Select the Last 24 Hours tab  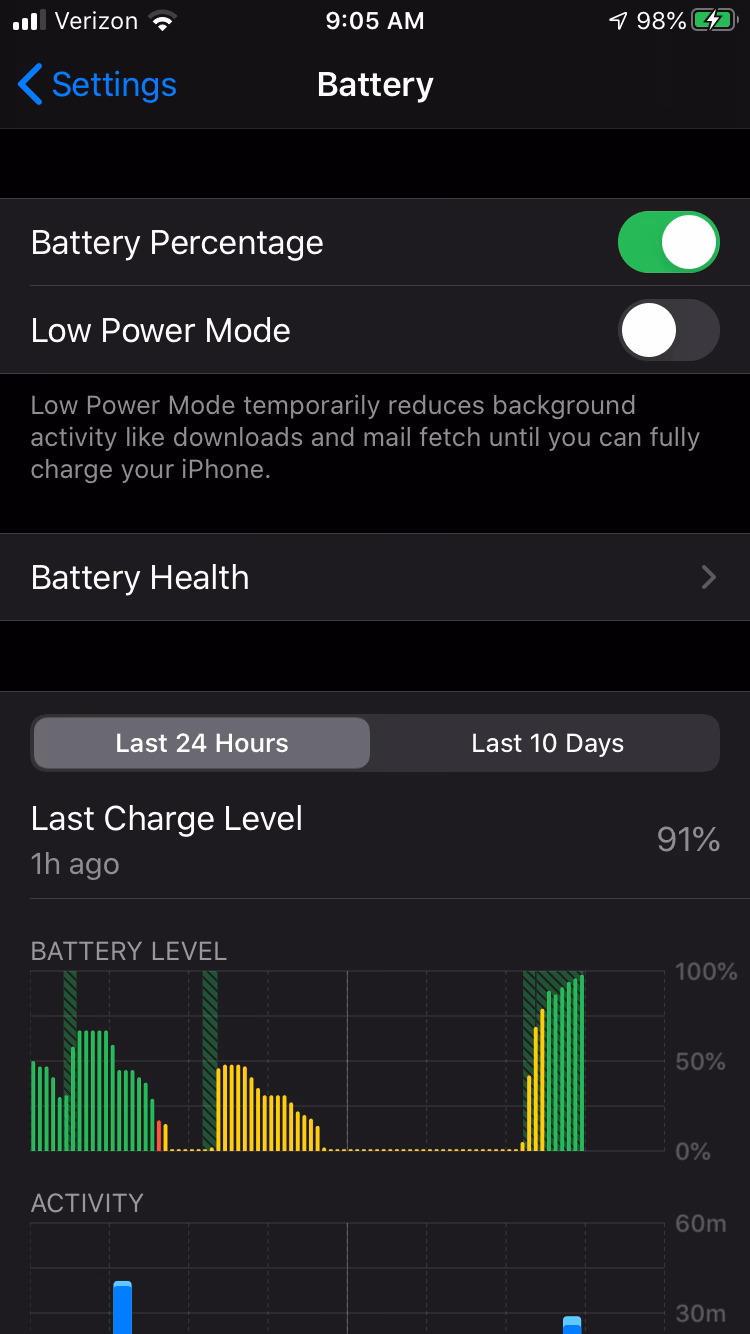(x=200, y=743)
